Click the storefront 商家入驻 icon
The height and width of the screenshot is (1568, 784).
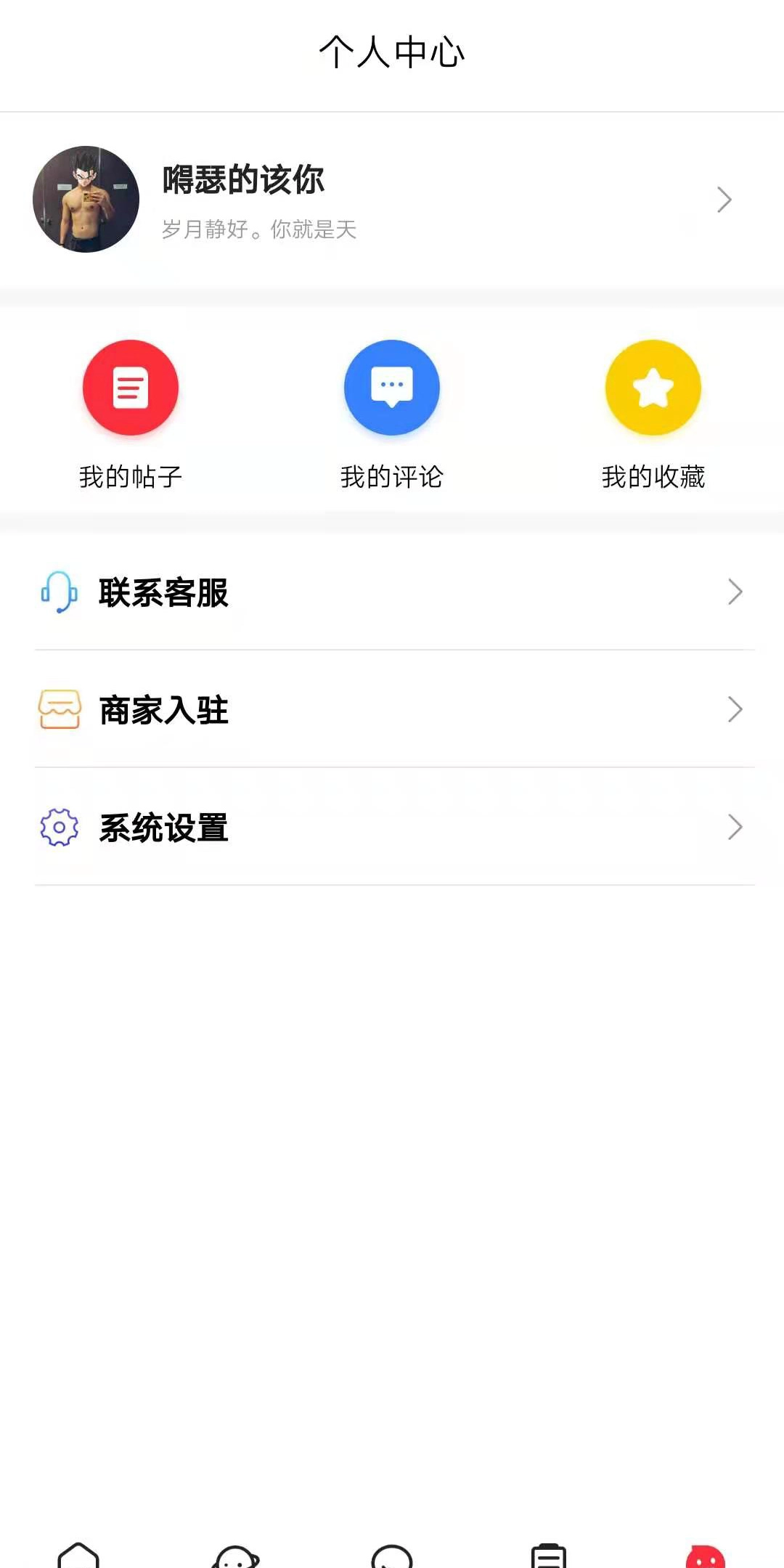tap(60, 710)
